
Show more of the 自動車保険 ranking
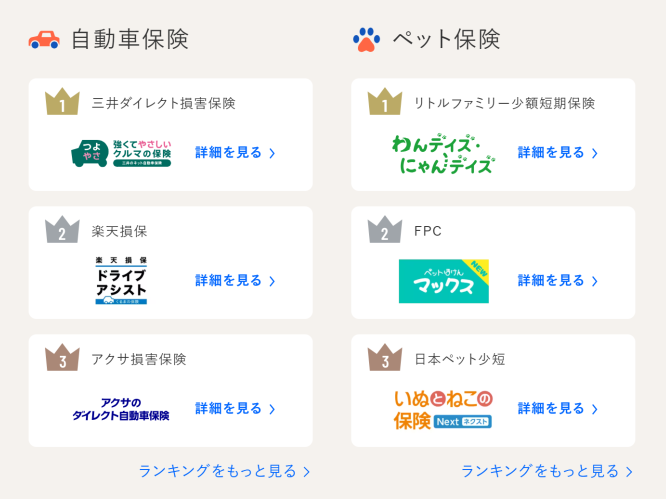coord(225,471)
